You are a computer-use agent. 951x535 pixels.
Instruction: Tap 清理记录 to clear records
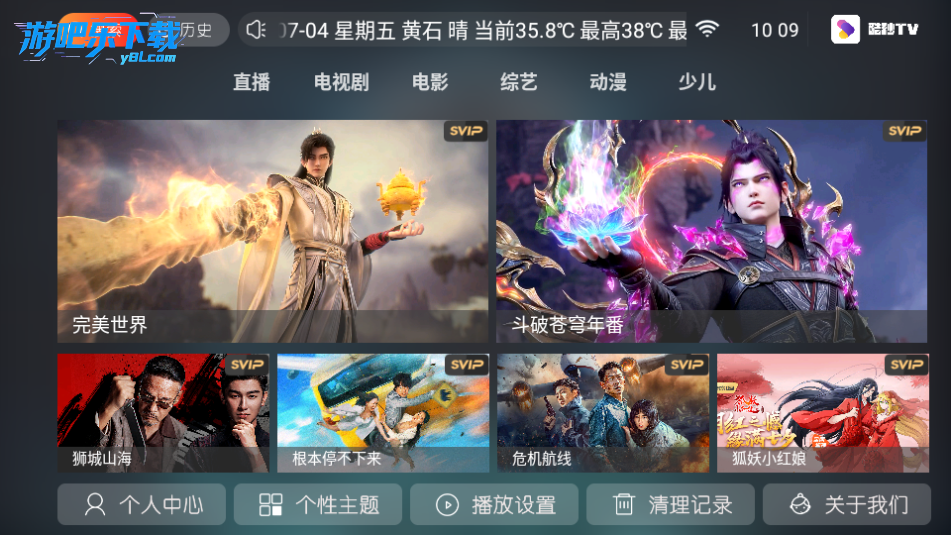pyautogui.click(x=671, y=505)
